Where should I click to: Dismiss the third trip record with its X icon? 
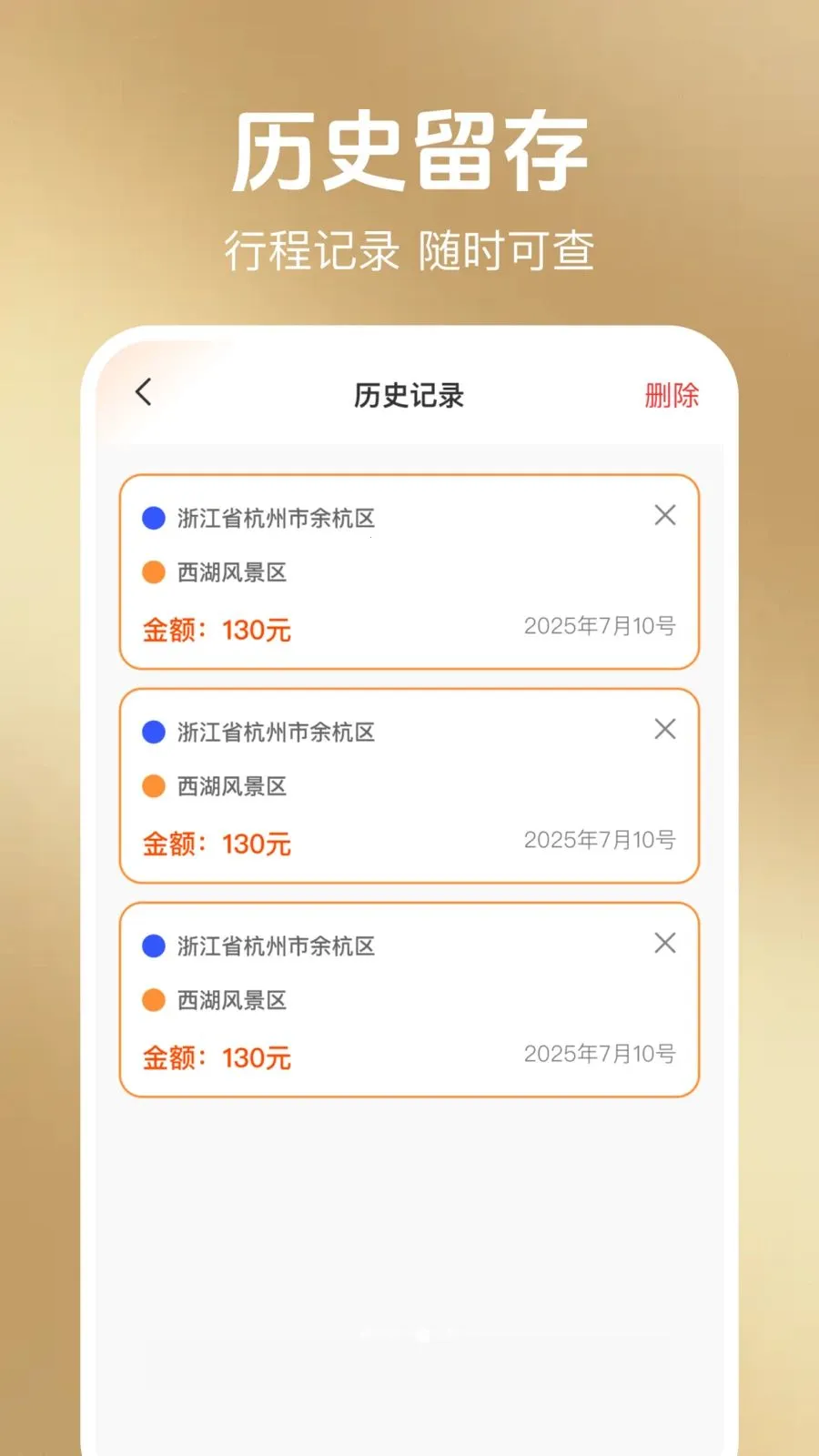(x=665, y=944)
